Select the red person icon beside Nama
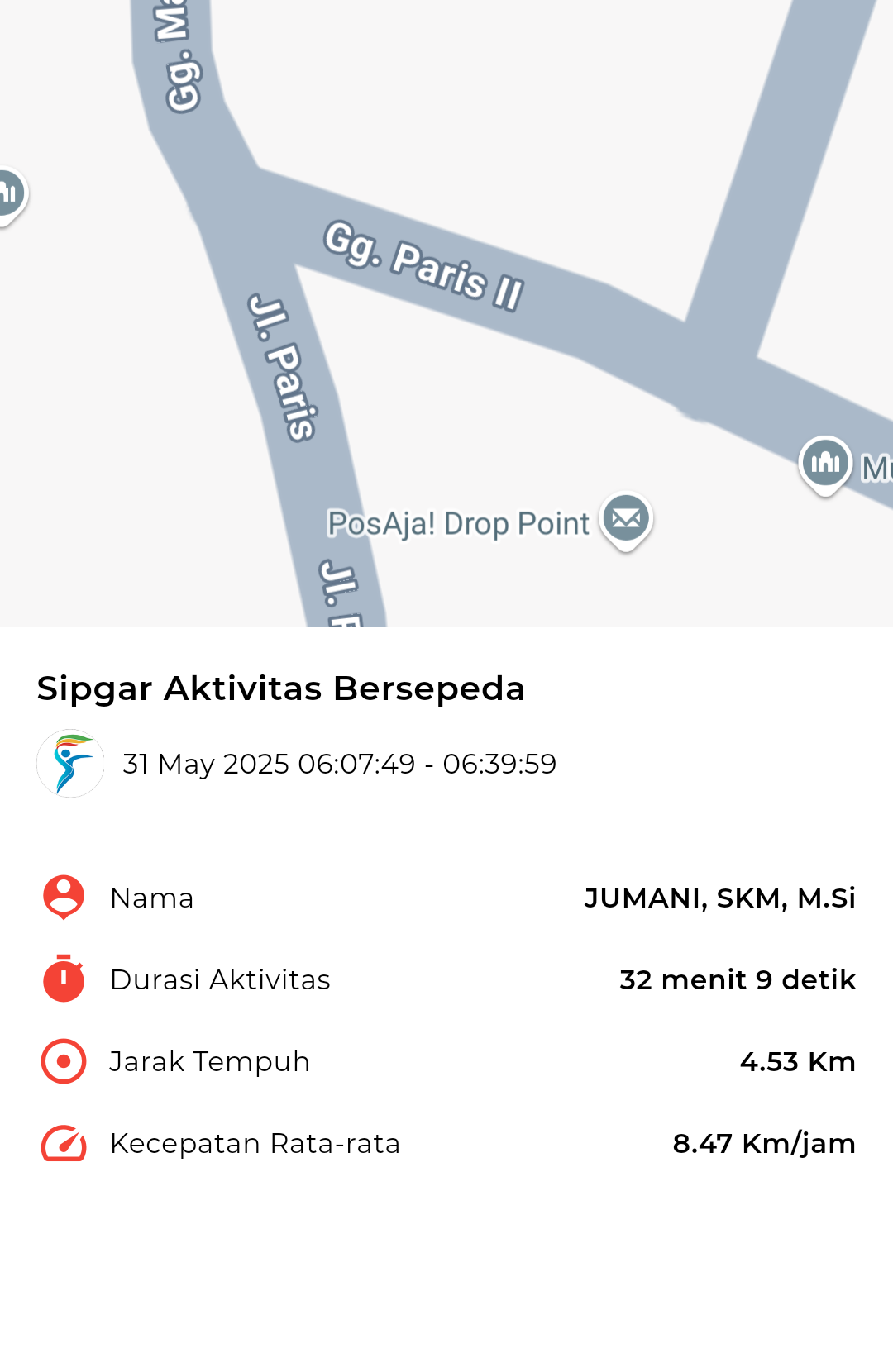The width and height of the screenshot is (893, 1372). 62,897
